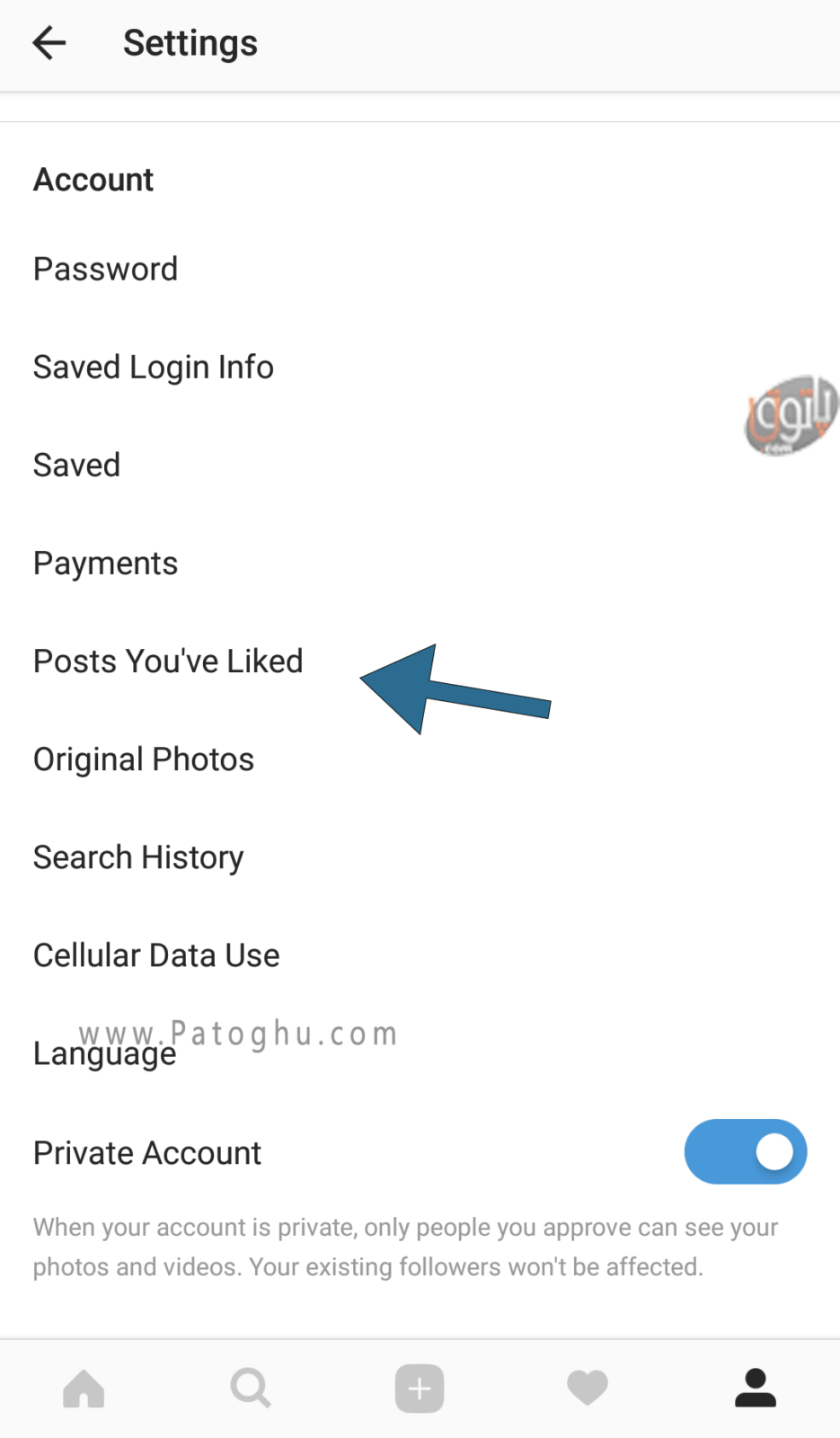
Task: Turn off the Private Account switch
Action: 745,1151
